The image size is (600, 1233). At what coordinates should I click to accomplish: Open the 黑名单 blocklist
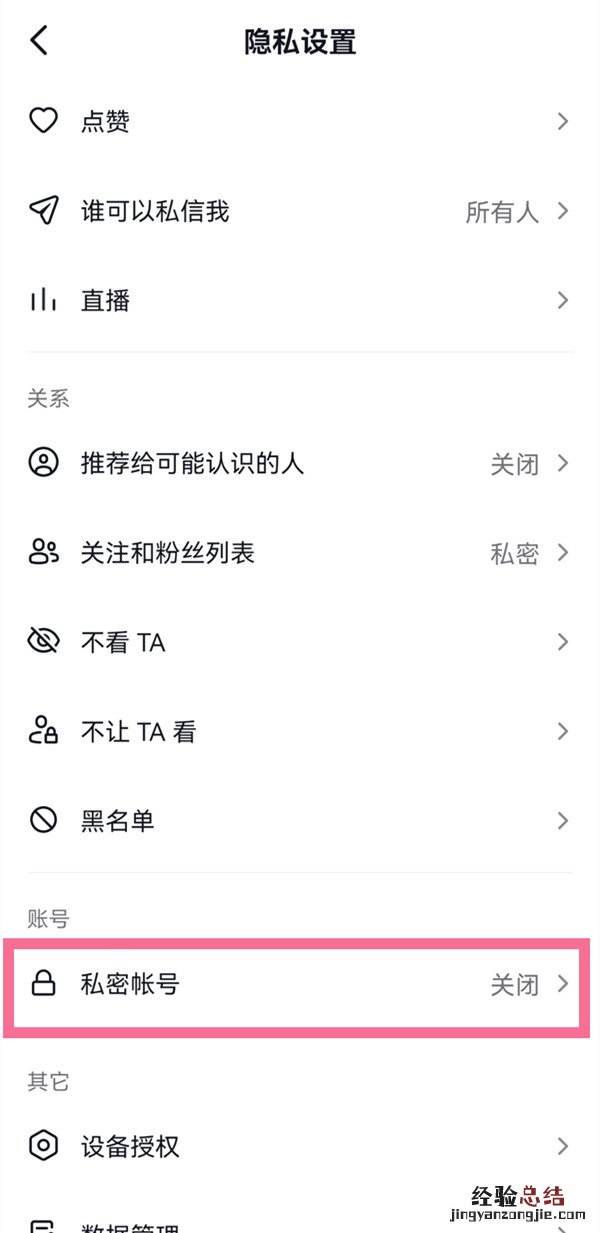(x=300, y=821)
